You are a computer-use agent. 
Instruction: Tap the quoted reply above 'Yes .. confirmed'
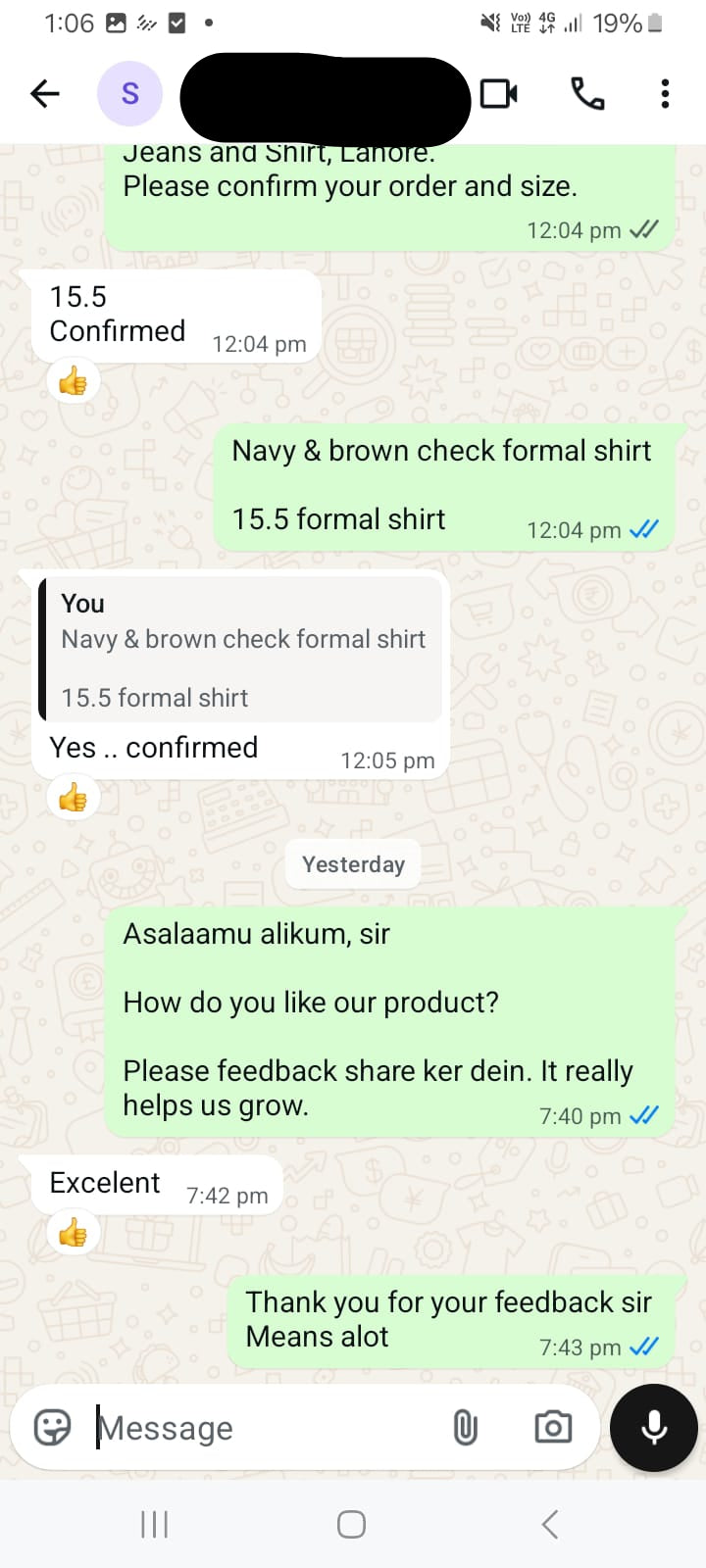240,649
